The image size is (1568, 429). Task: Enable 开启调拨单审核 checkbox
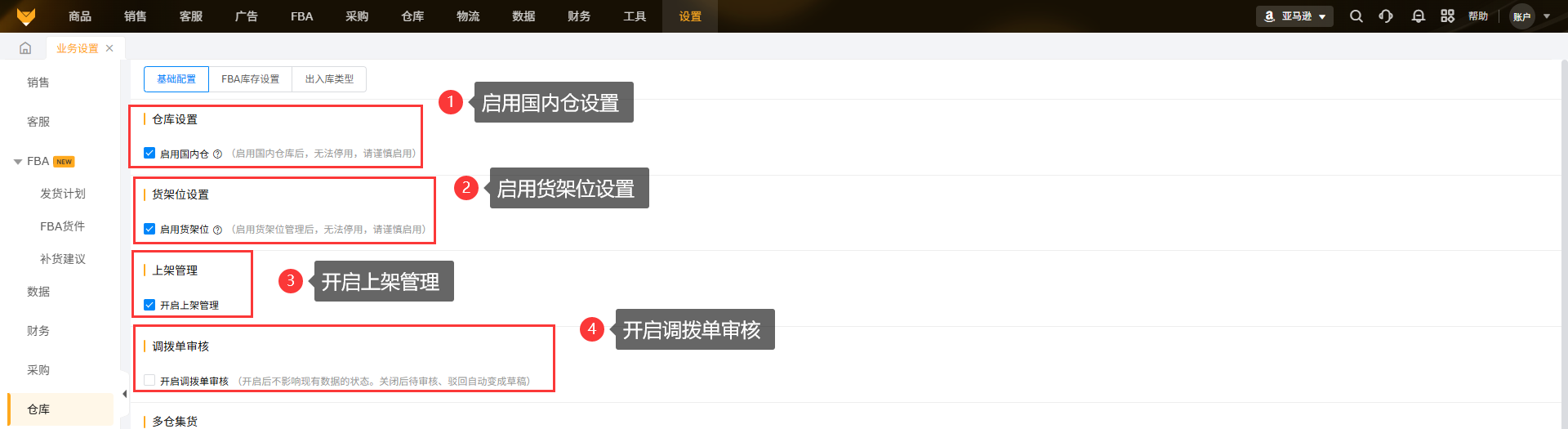coord(149,380)
